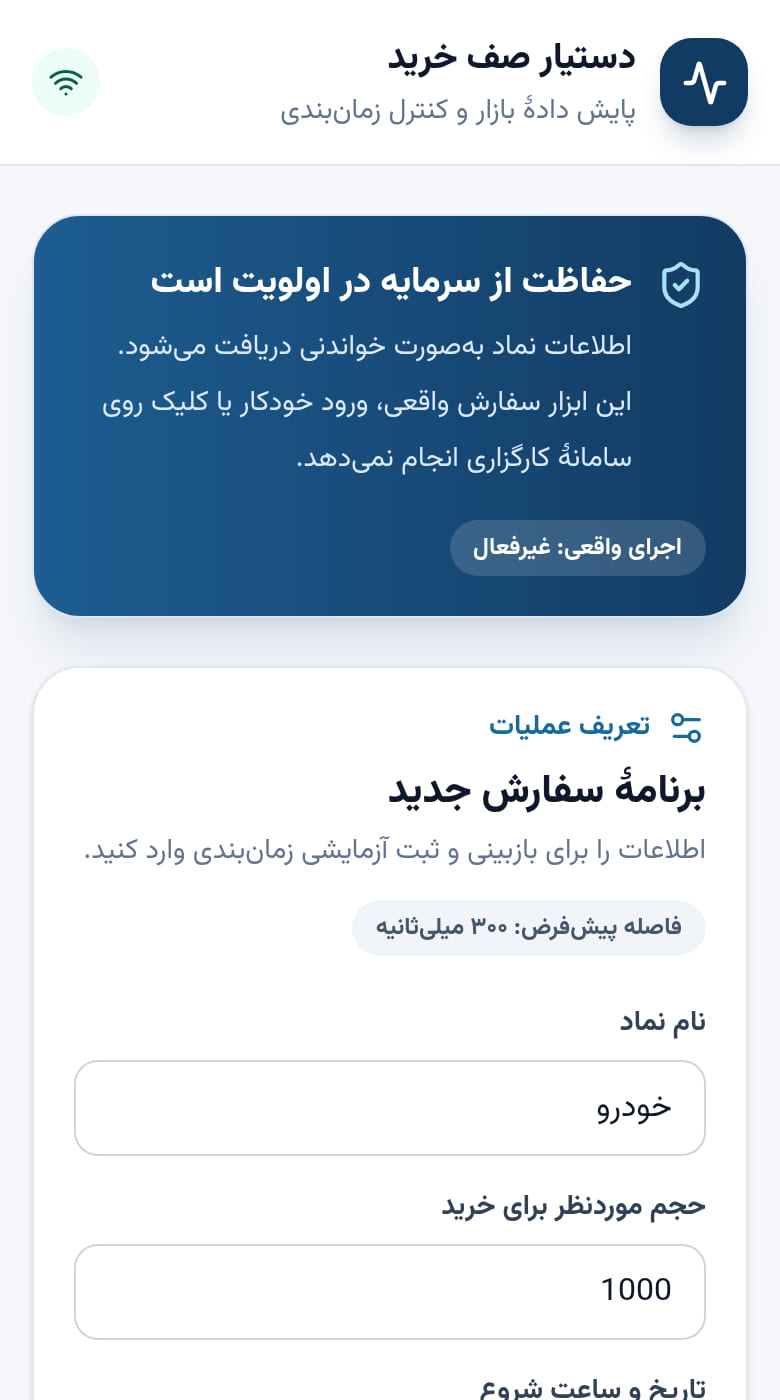The image size is (780, 1400).
Task: Tap the Wi-Fi connection status icon
Action: tap(66, 82)
